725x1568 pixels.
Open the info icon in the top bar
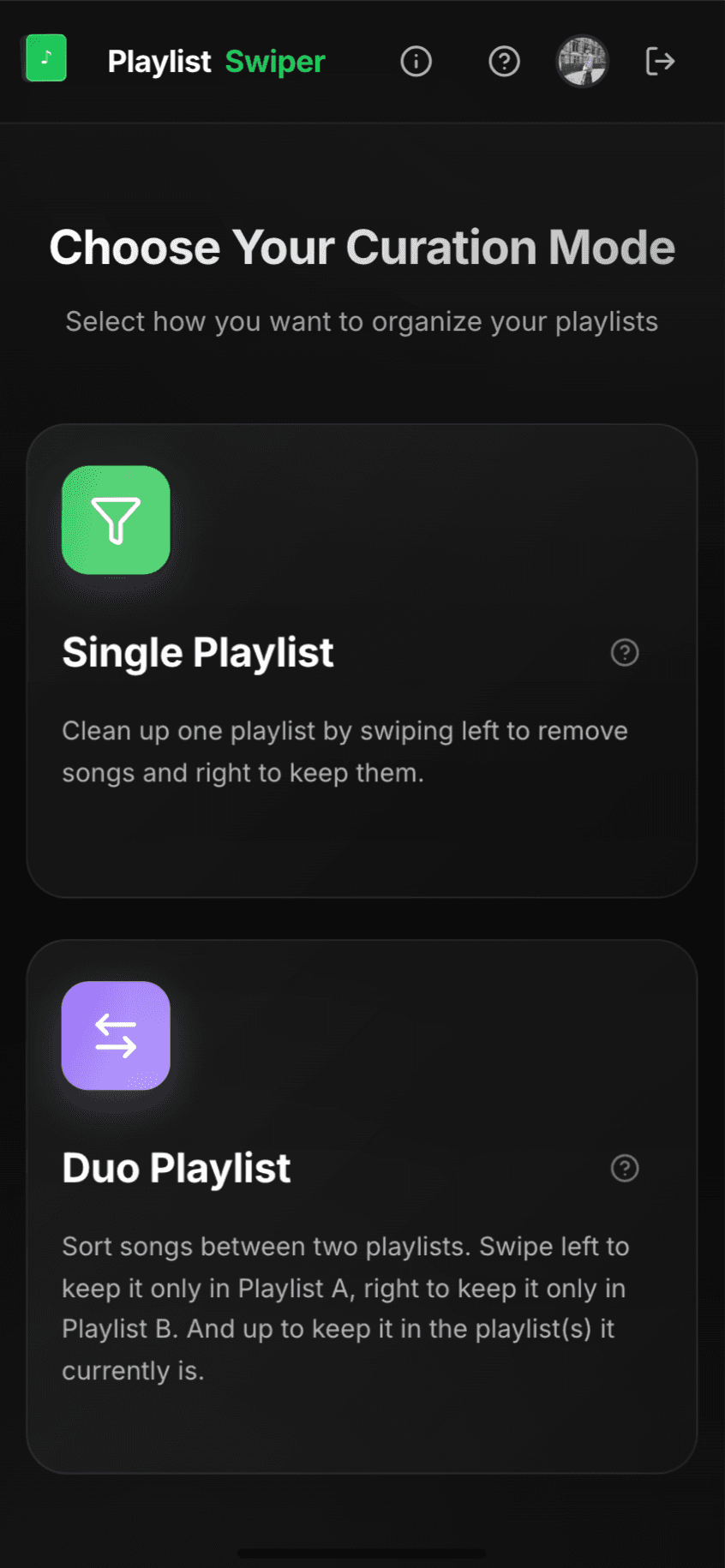click(416, 61)
